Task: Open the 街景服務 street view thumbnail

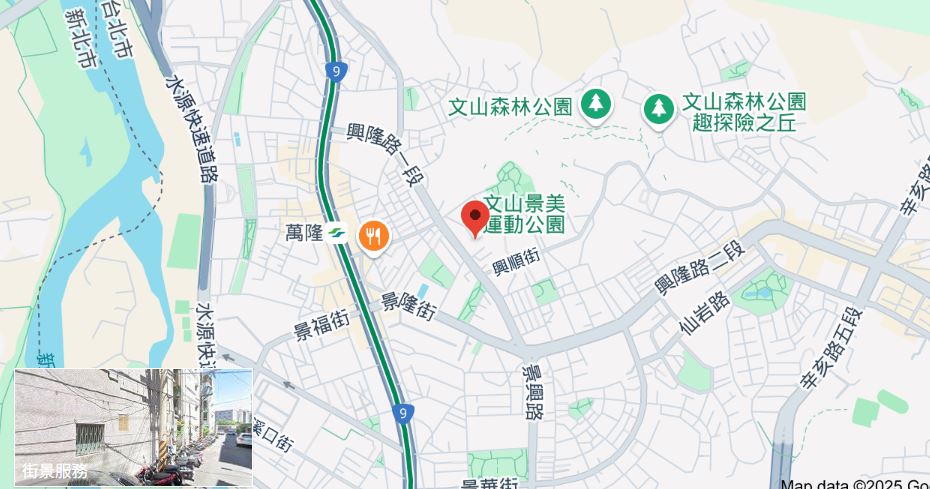Action: [133, 427]
